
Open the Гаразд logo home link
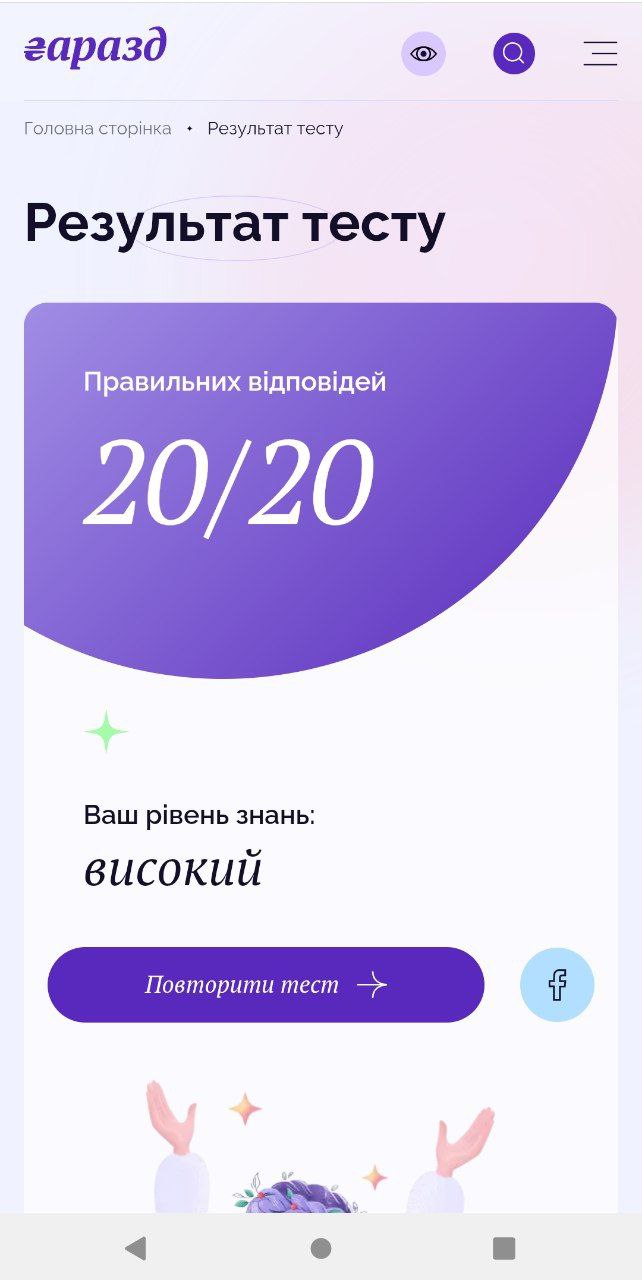pos(96,50)
